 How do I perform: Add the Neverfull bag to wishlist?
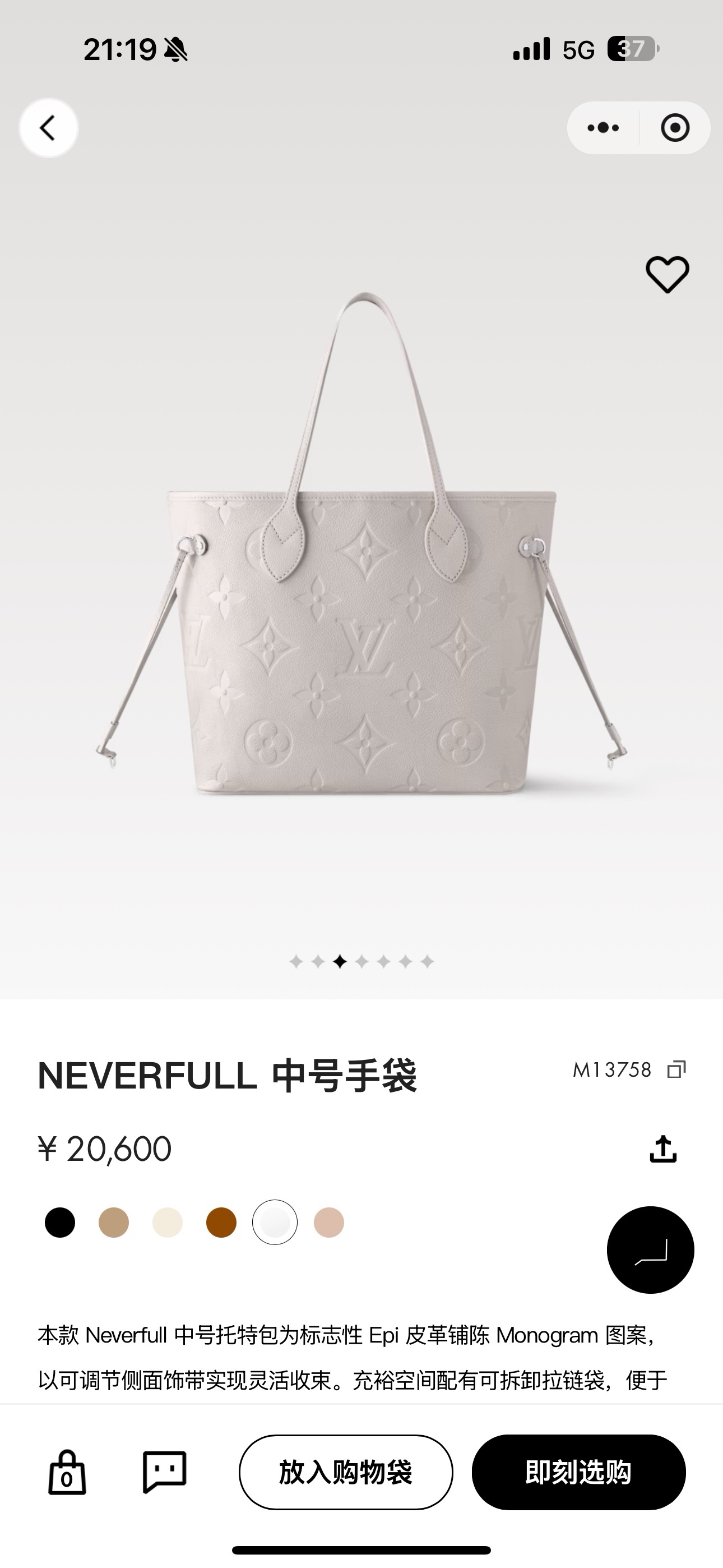pos(667,275)
